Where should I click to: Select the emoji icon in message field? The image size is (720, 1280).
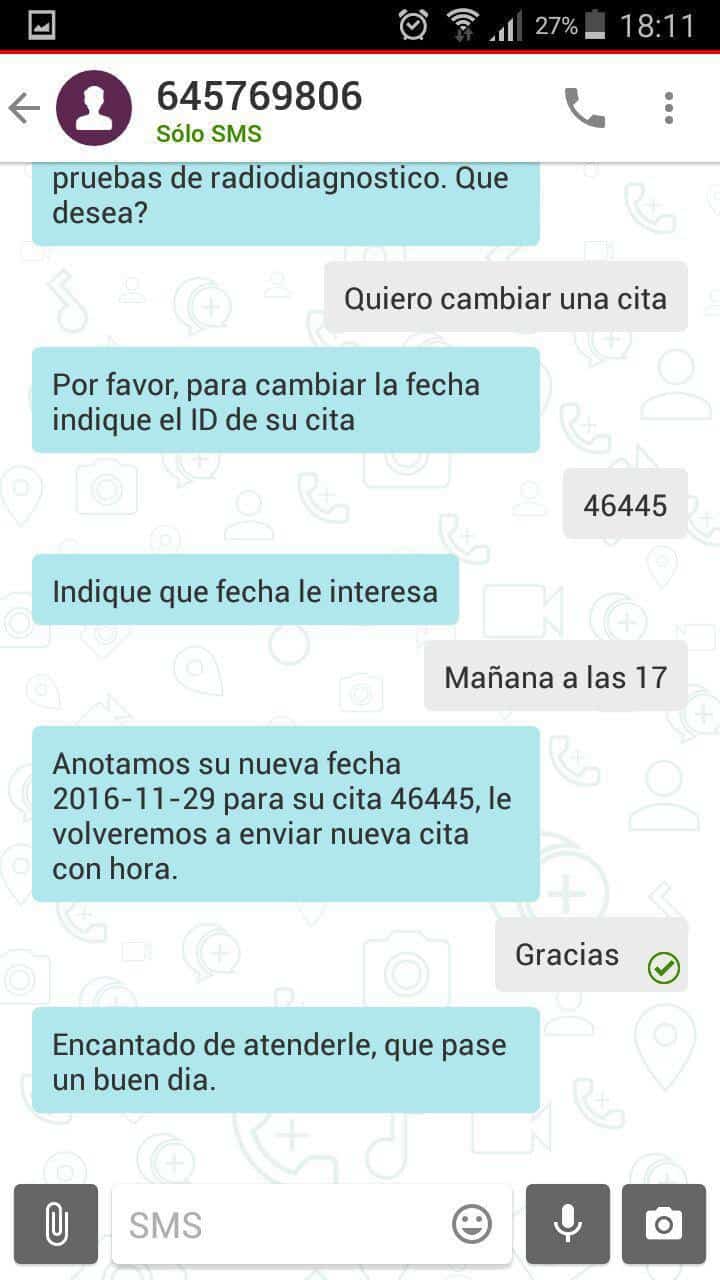click(x=471, y=1224)
